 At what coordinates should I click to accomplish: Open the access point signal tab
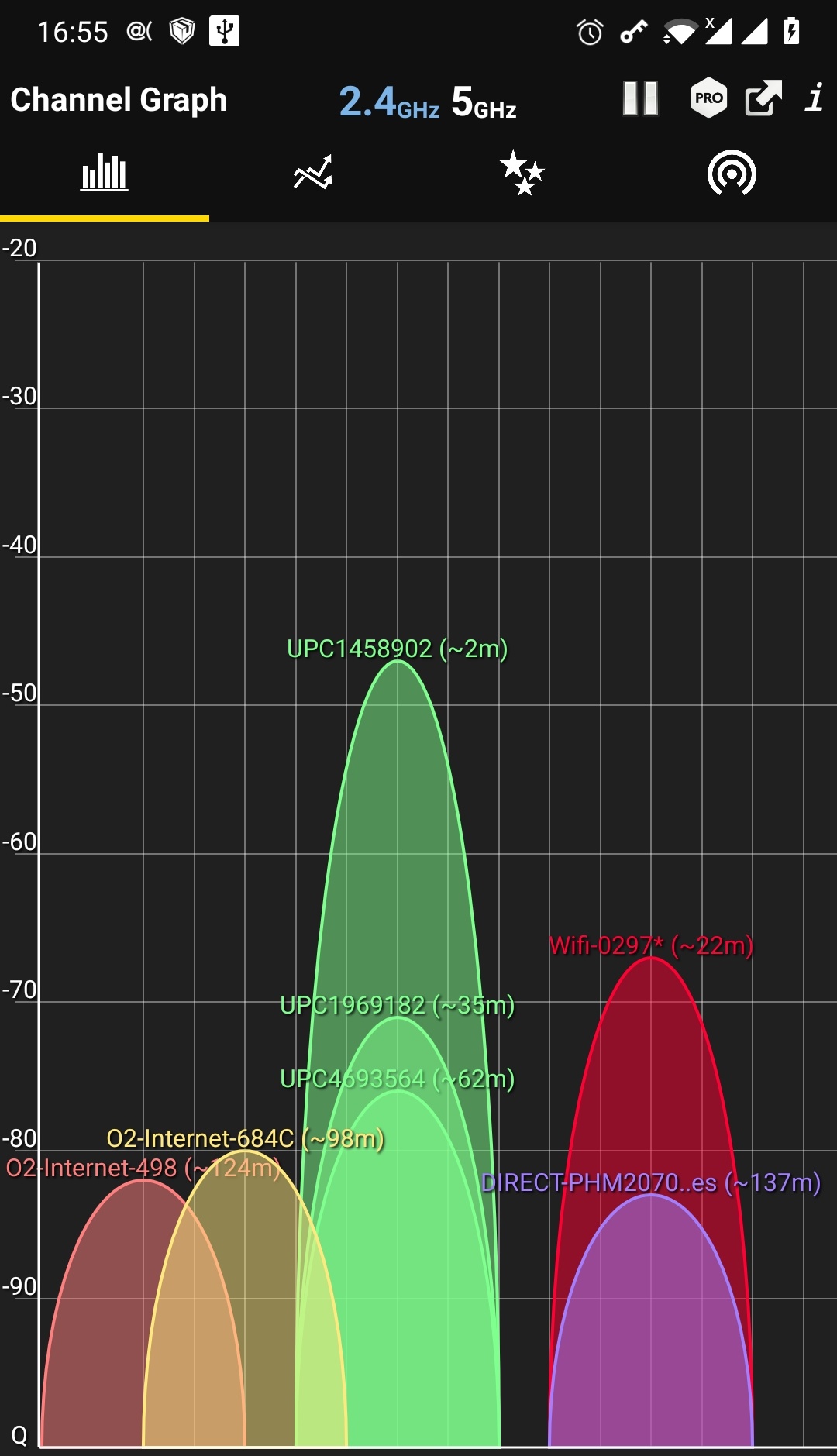point(731,173)
